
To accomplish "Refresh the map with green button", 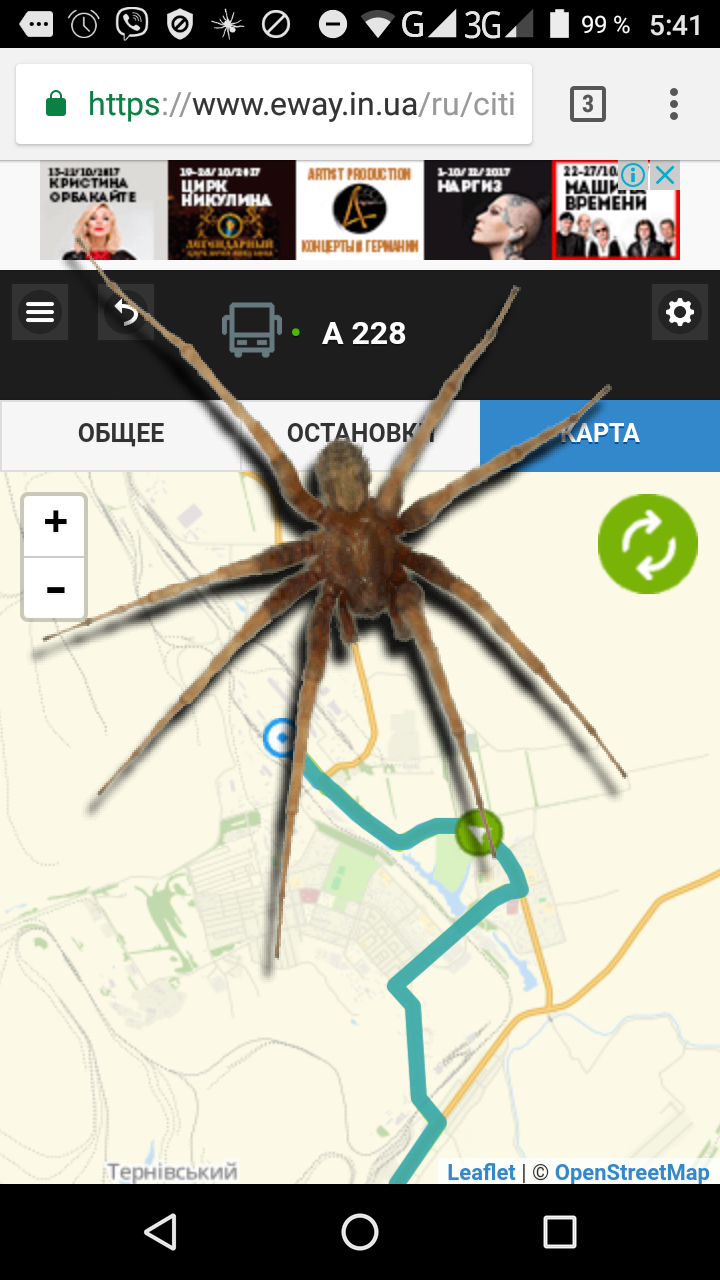I will pyautogui.click(x=648, y=544).
